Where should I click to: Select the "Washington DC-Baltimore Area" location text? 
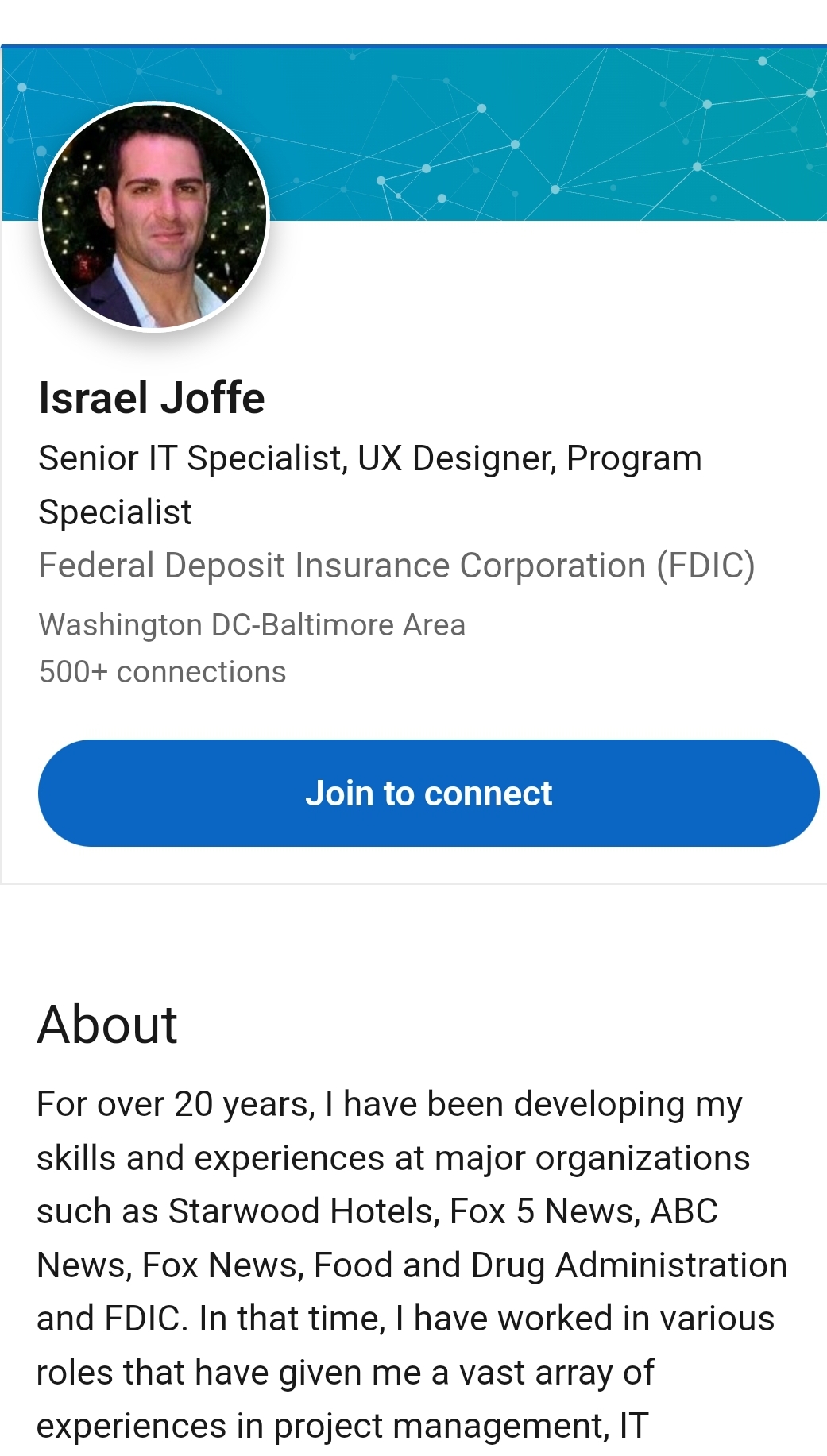coord(252,625)
